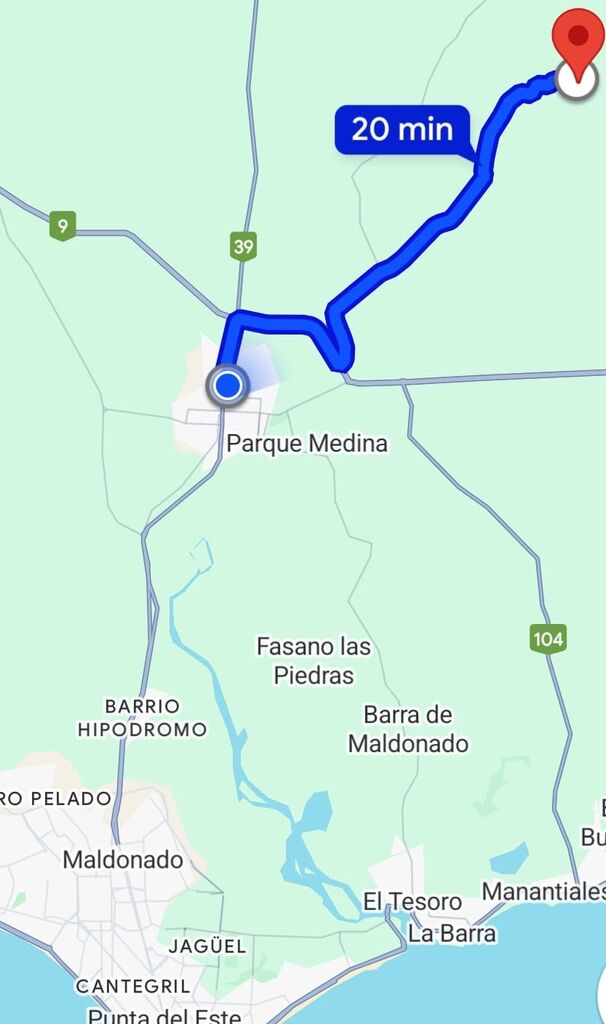
Task: Select the La Barra place label
Action: point(452,935)
